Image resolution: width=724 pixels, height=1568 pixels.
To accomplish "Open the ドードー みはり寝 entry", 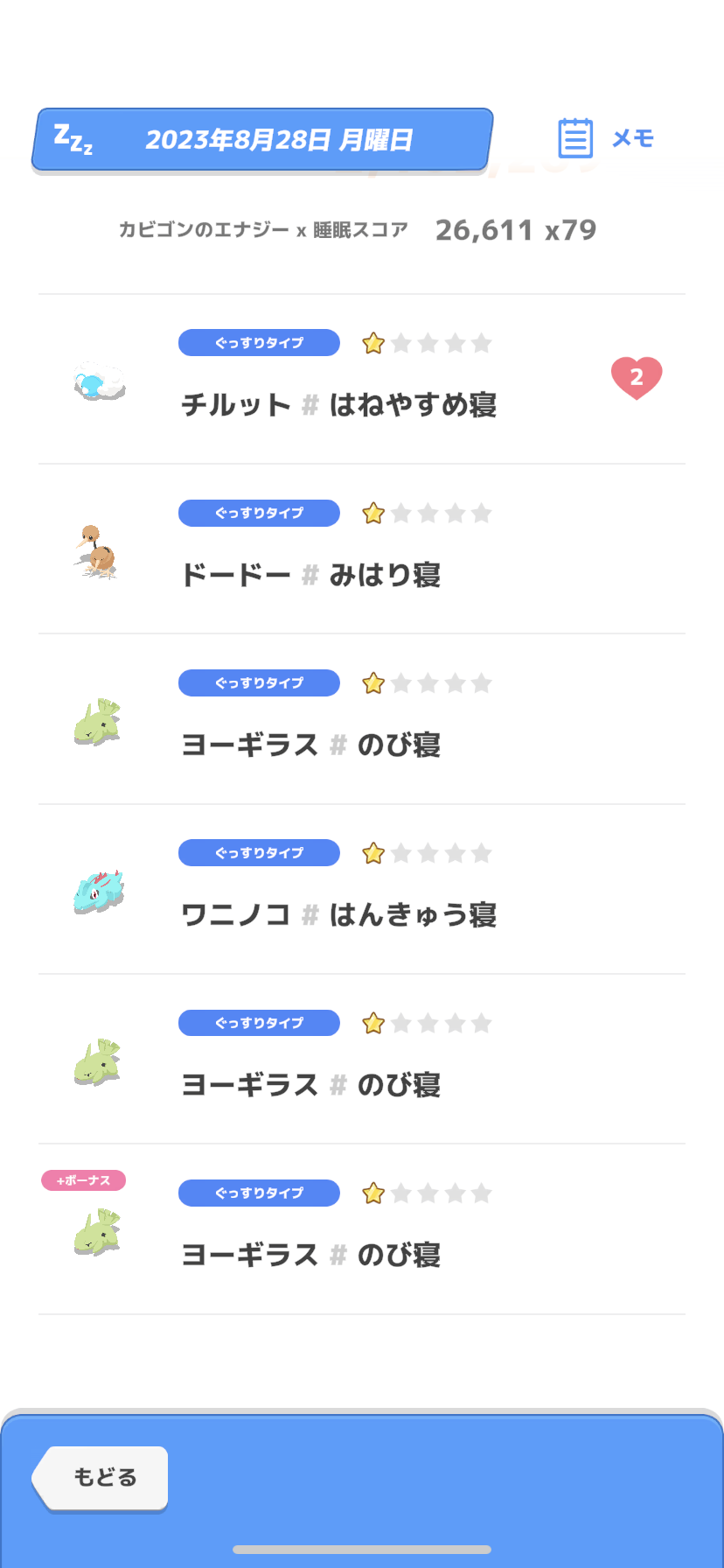I will tap(362, 549).
